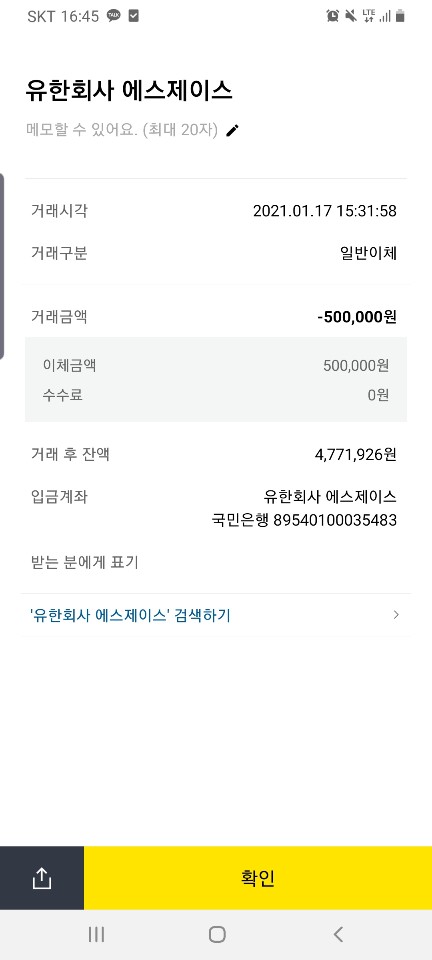Confirm with the yellow 확인 button
The image size is (432, 960).
click(258, 879)
